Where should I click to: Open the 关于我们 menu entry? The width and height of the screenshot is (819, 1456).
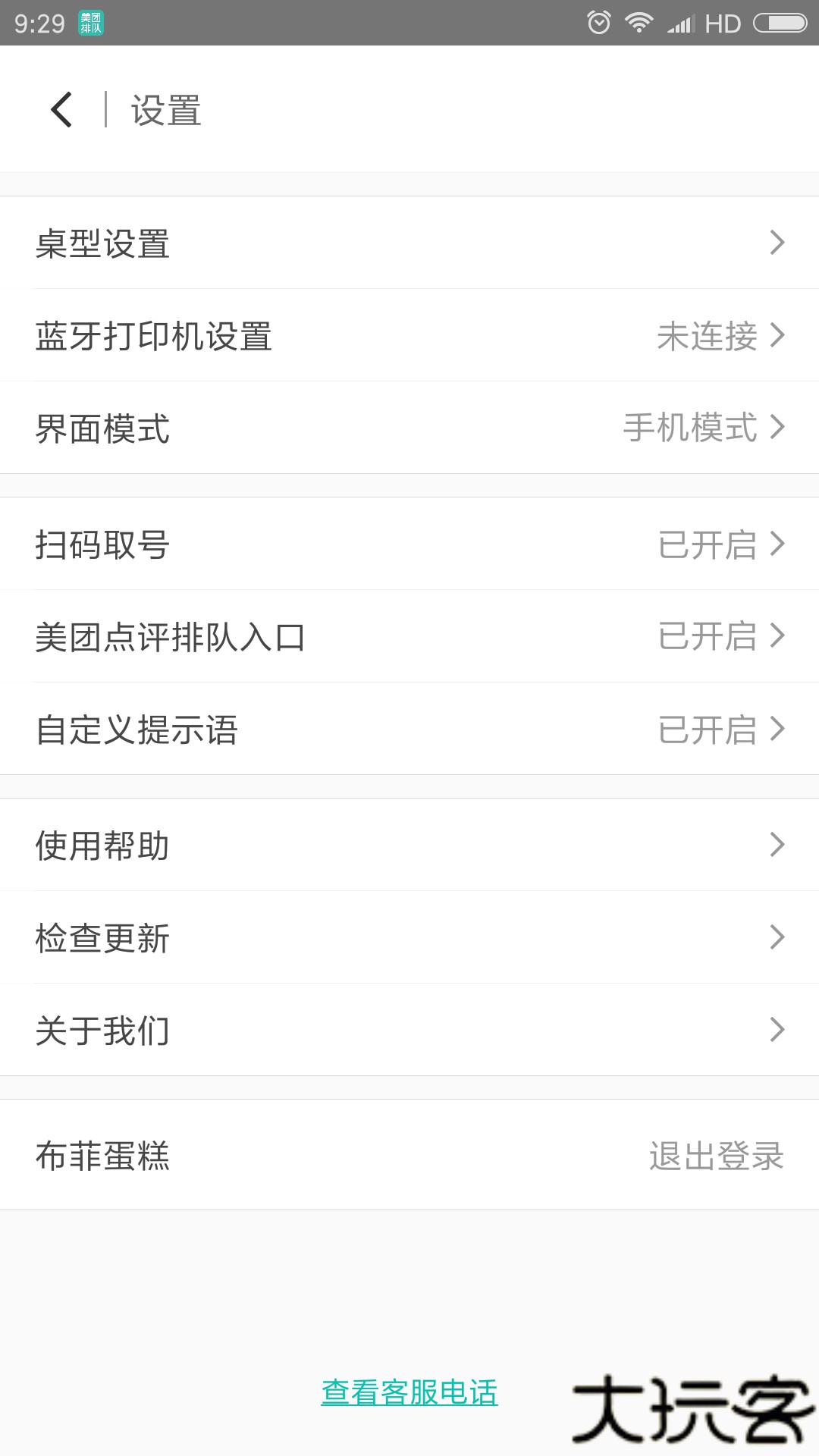tap(409, 1029)
